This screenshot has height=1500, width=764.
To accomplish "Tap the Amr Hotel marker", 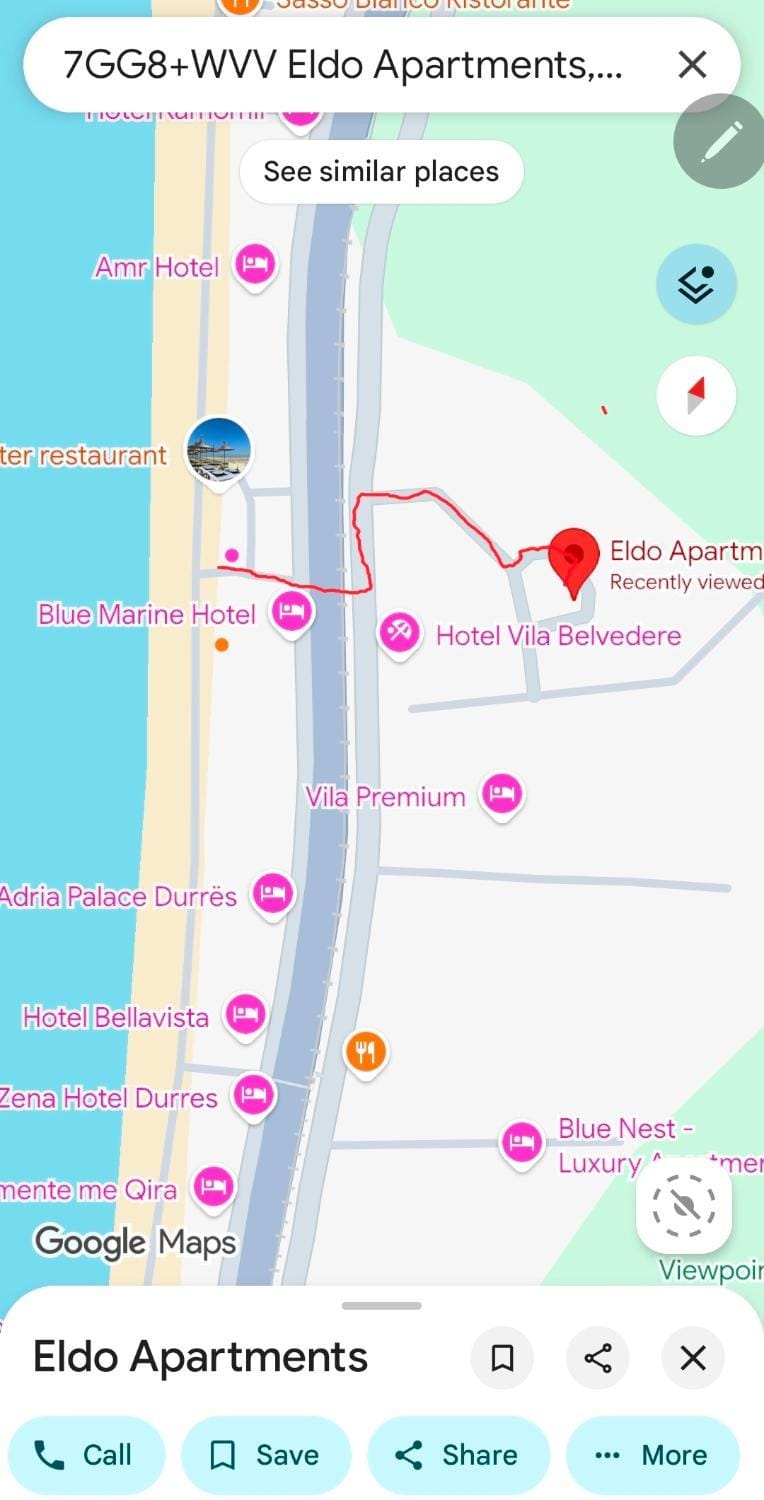I will click(186, 267).
